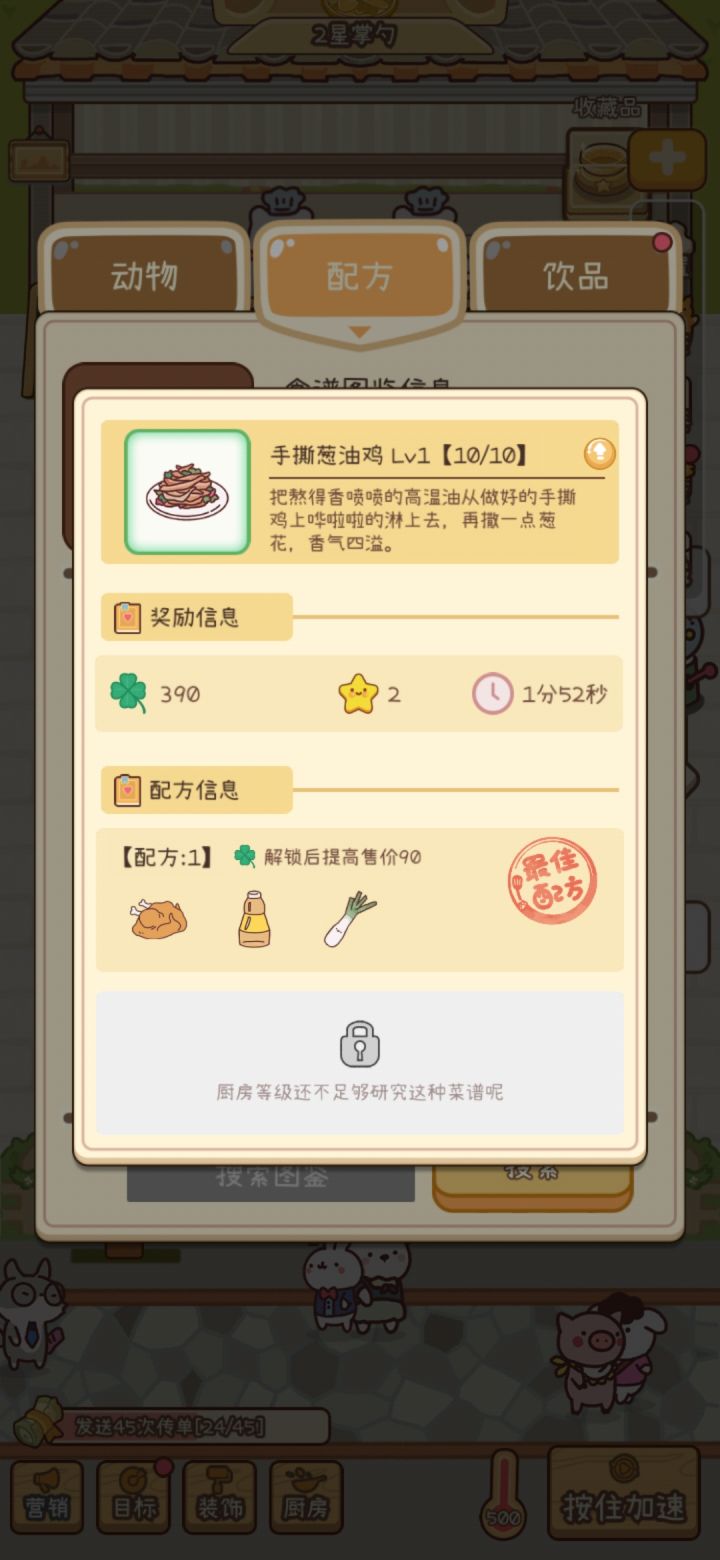
Task: Tap the 手撕葱油鸡 dish picture
Action: click(185, 490)
